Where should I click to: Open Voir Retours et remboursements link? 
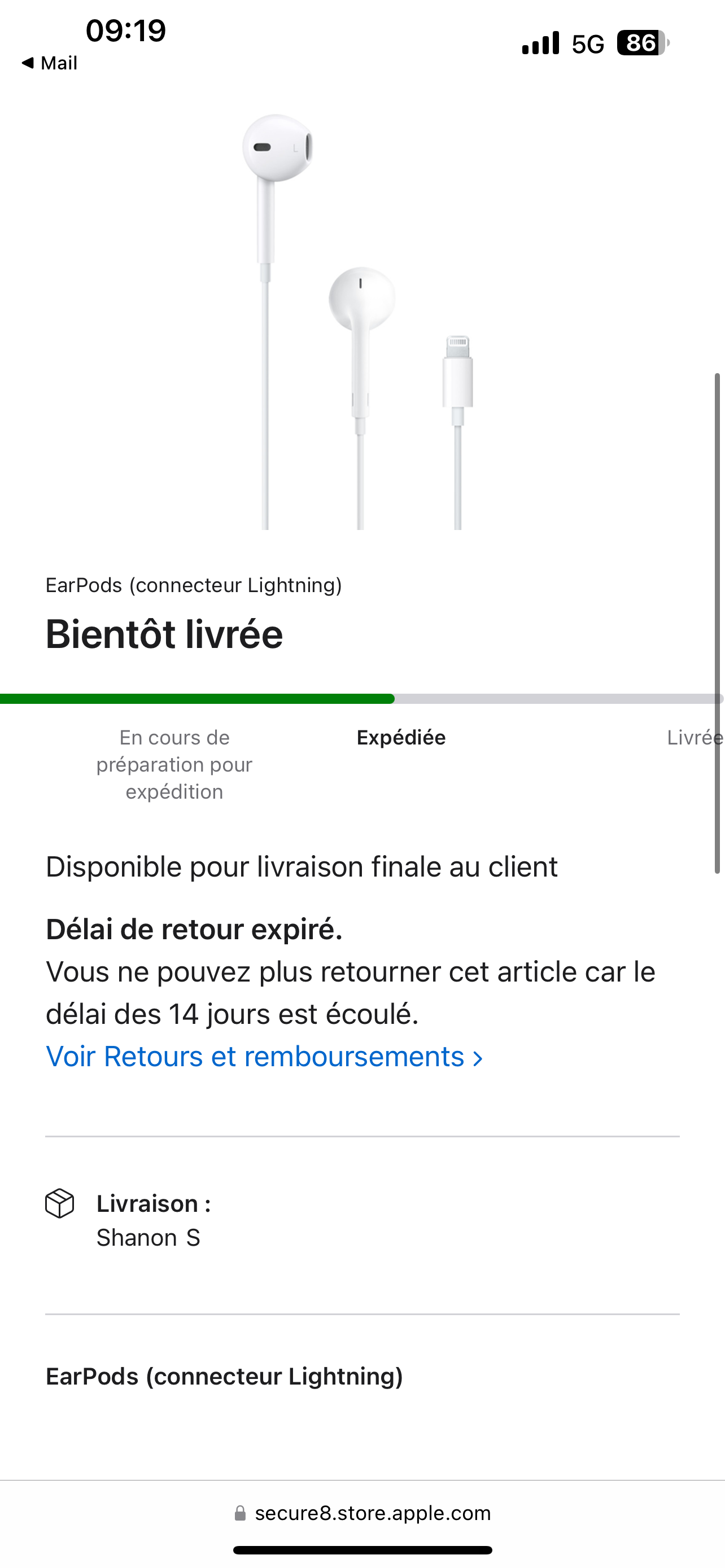tap(264, 1056)
